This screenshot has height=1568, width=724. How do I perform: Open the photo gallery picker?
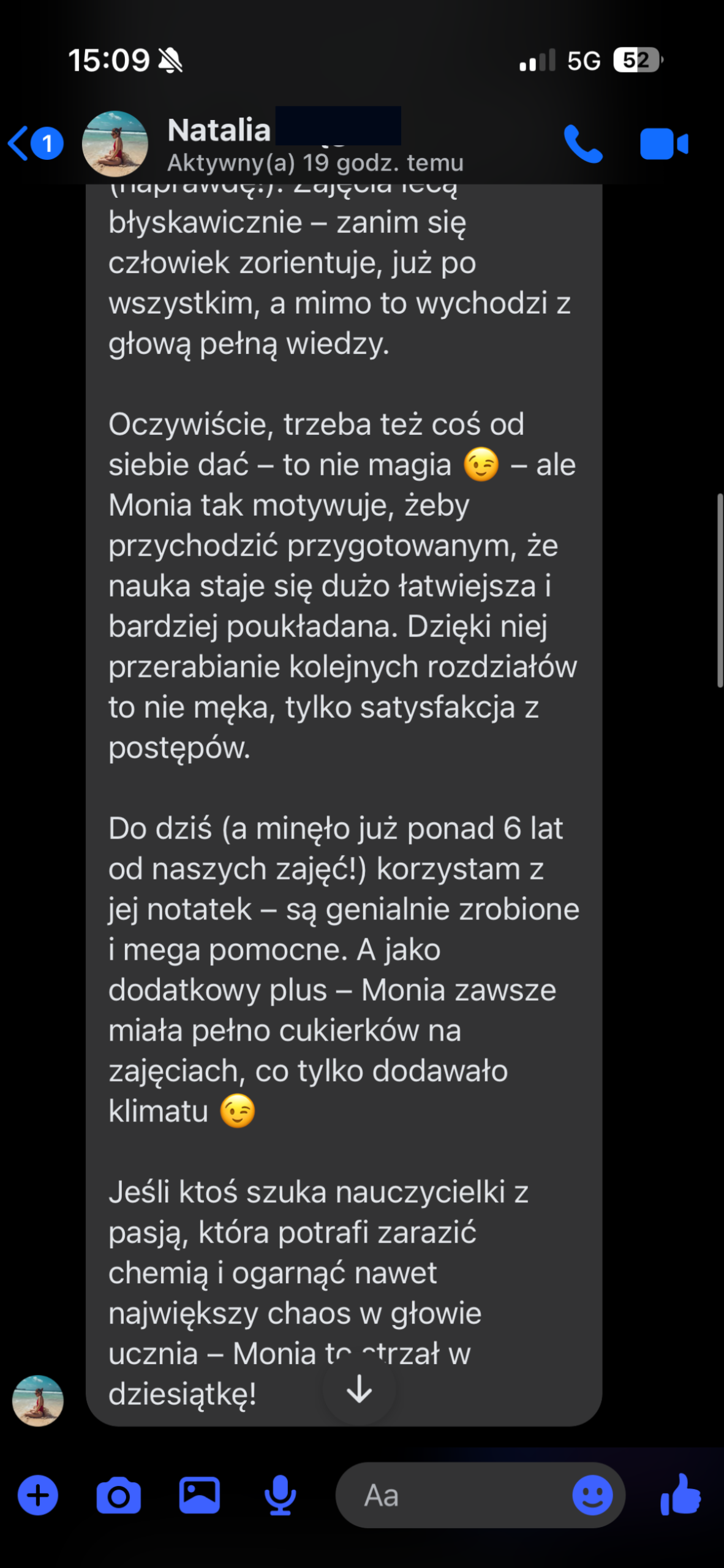199,1495
